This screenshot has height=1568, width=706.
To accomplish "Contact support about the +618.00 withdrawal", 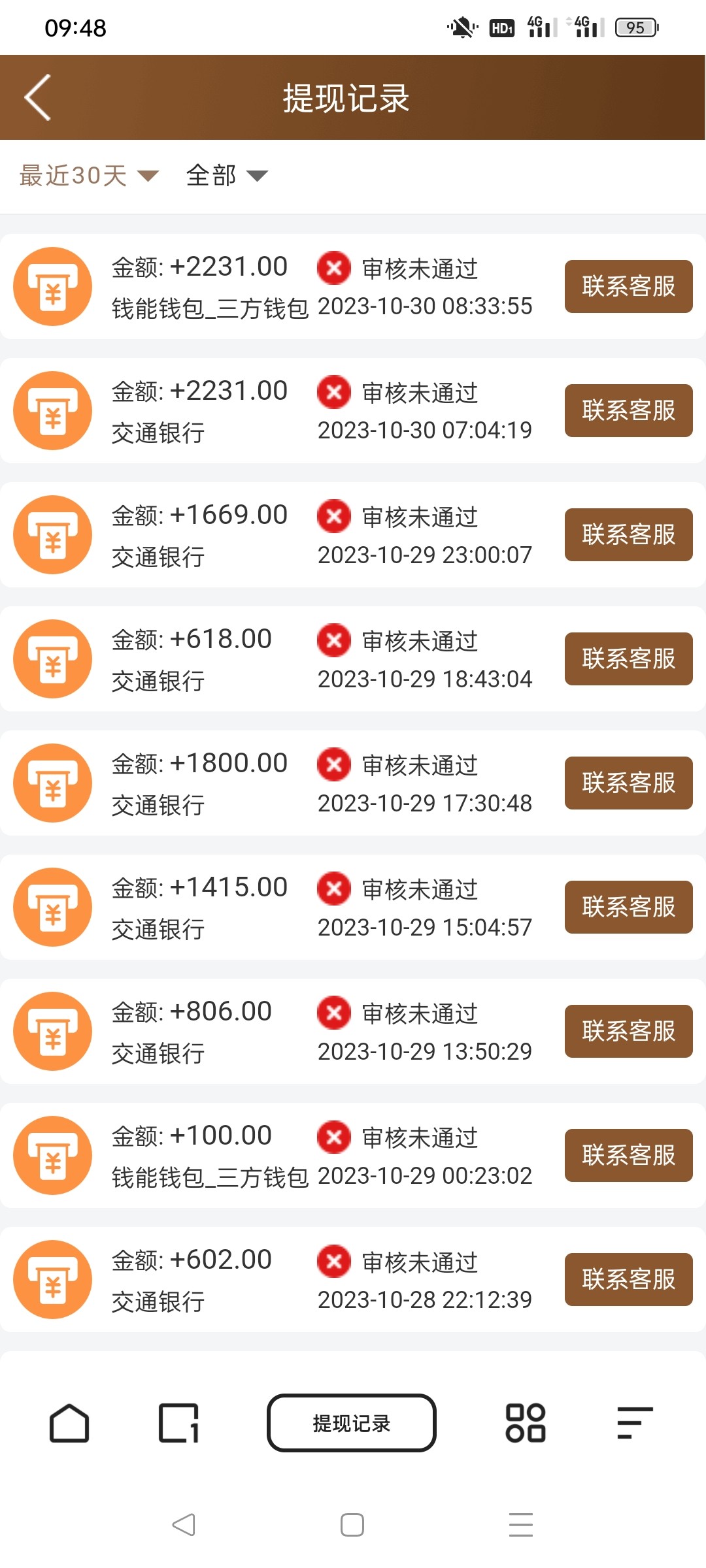I will pyautogui.click(x=628, y=659).
